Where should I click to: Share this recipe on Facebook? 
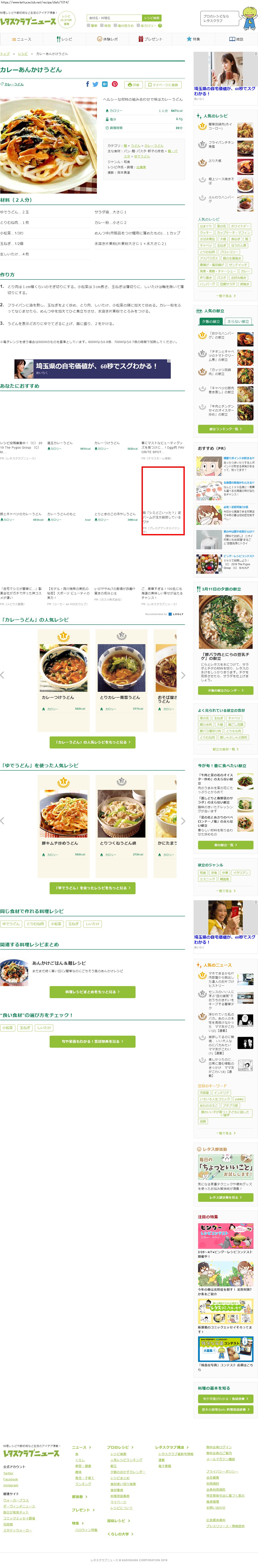pyautogui.click(x=87, y=85)
